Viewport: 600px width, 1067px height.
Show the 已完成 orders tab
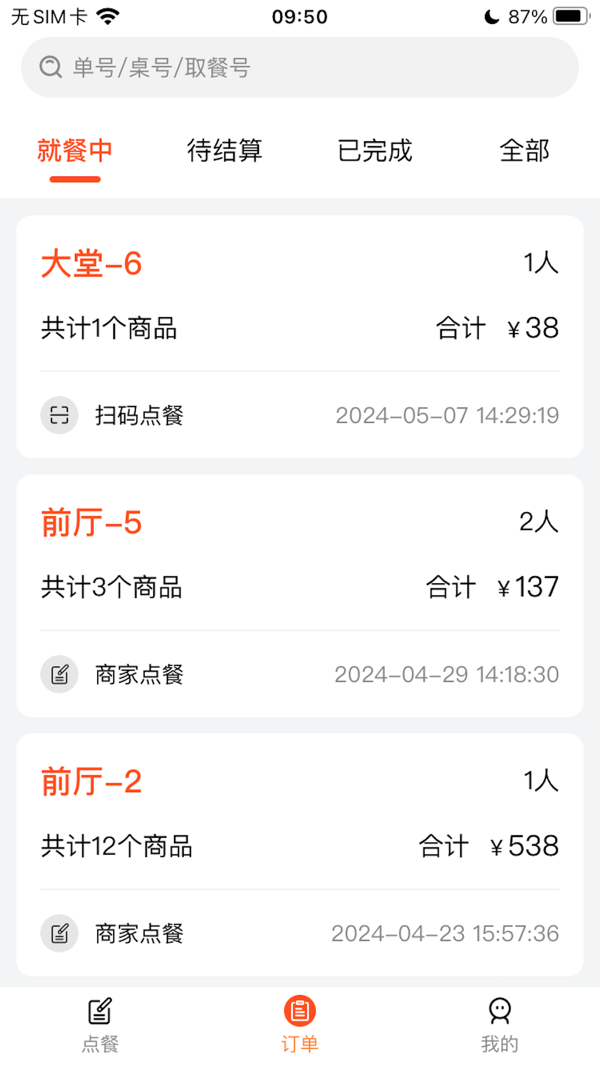375,151
